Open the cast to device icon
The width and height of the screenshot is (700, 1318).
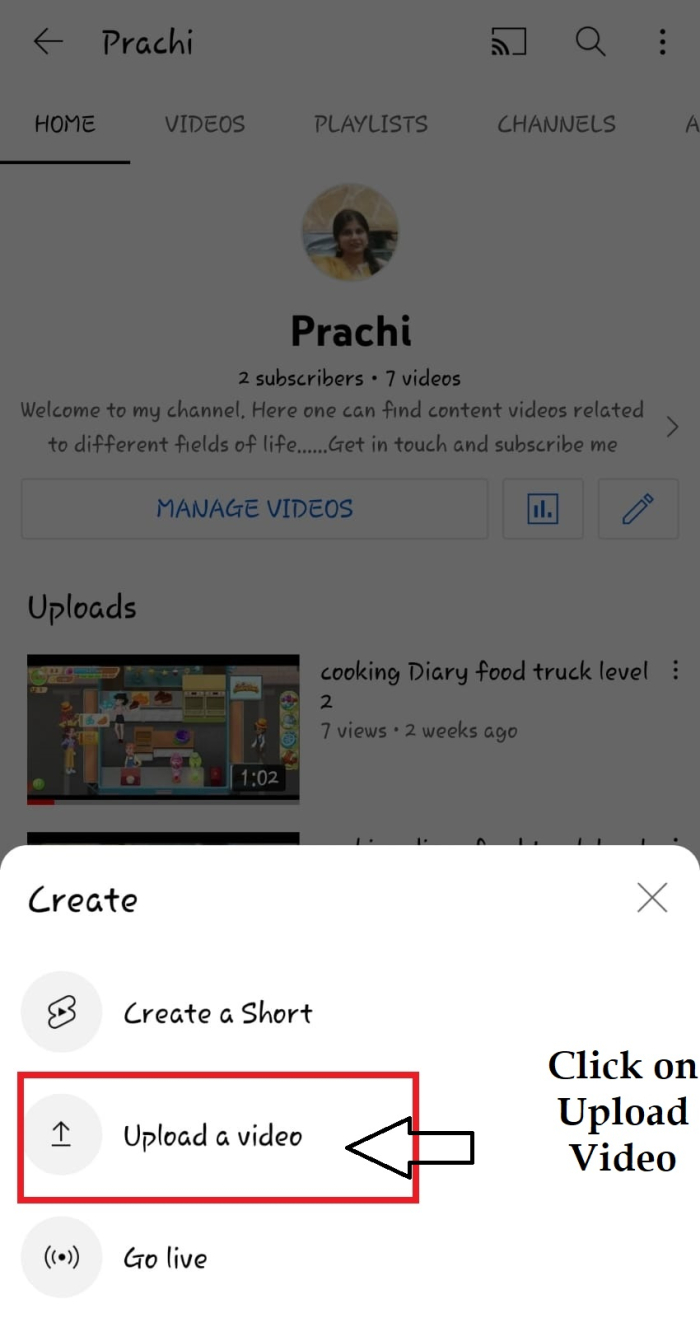pyautogui.click(x=509, y=42)
